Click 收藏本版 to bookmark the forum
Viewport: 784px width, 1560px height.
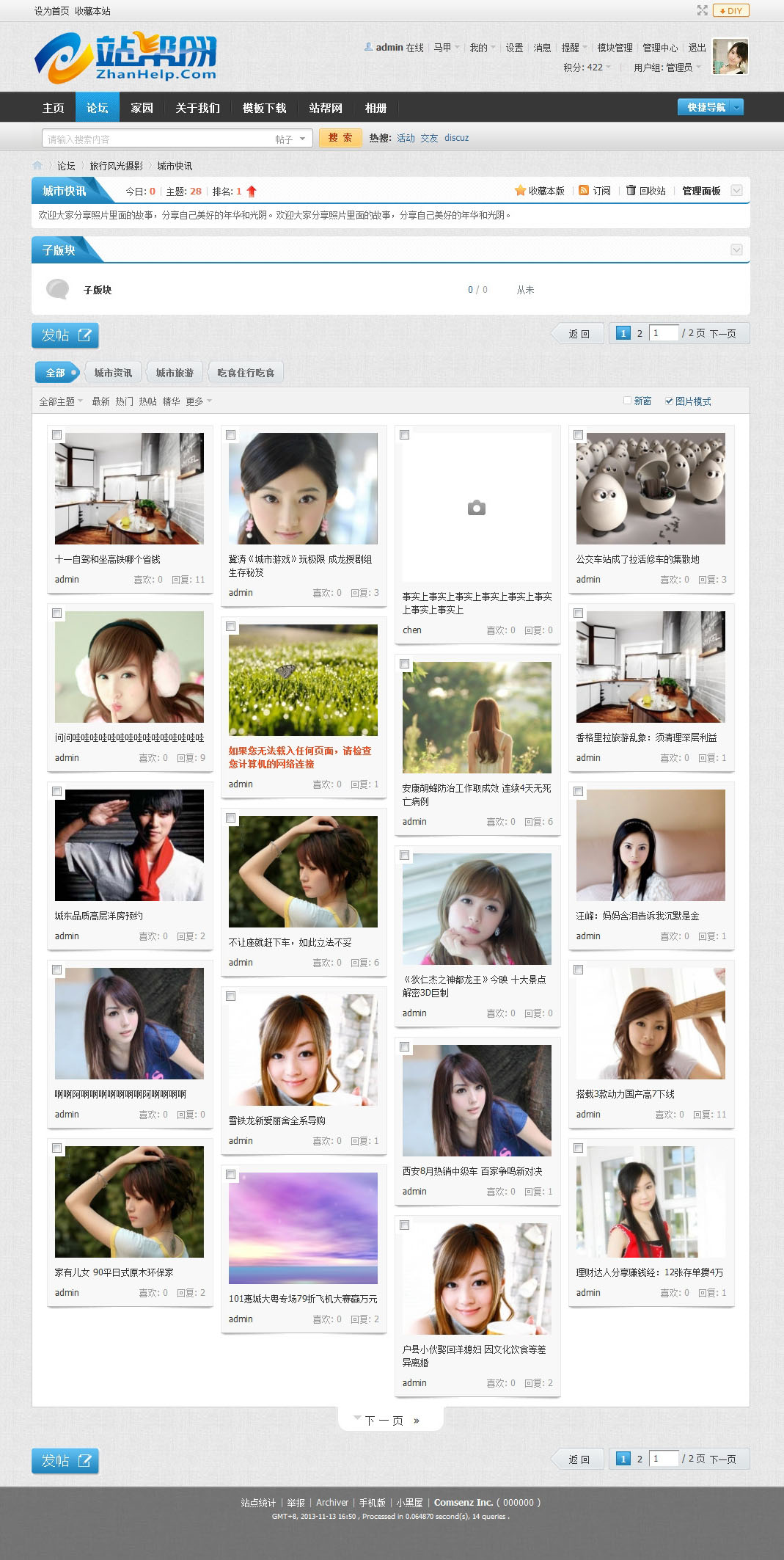(x=541, y=191)
